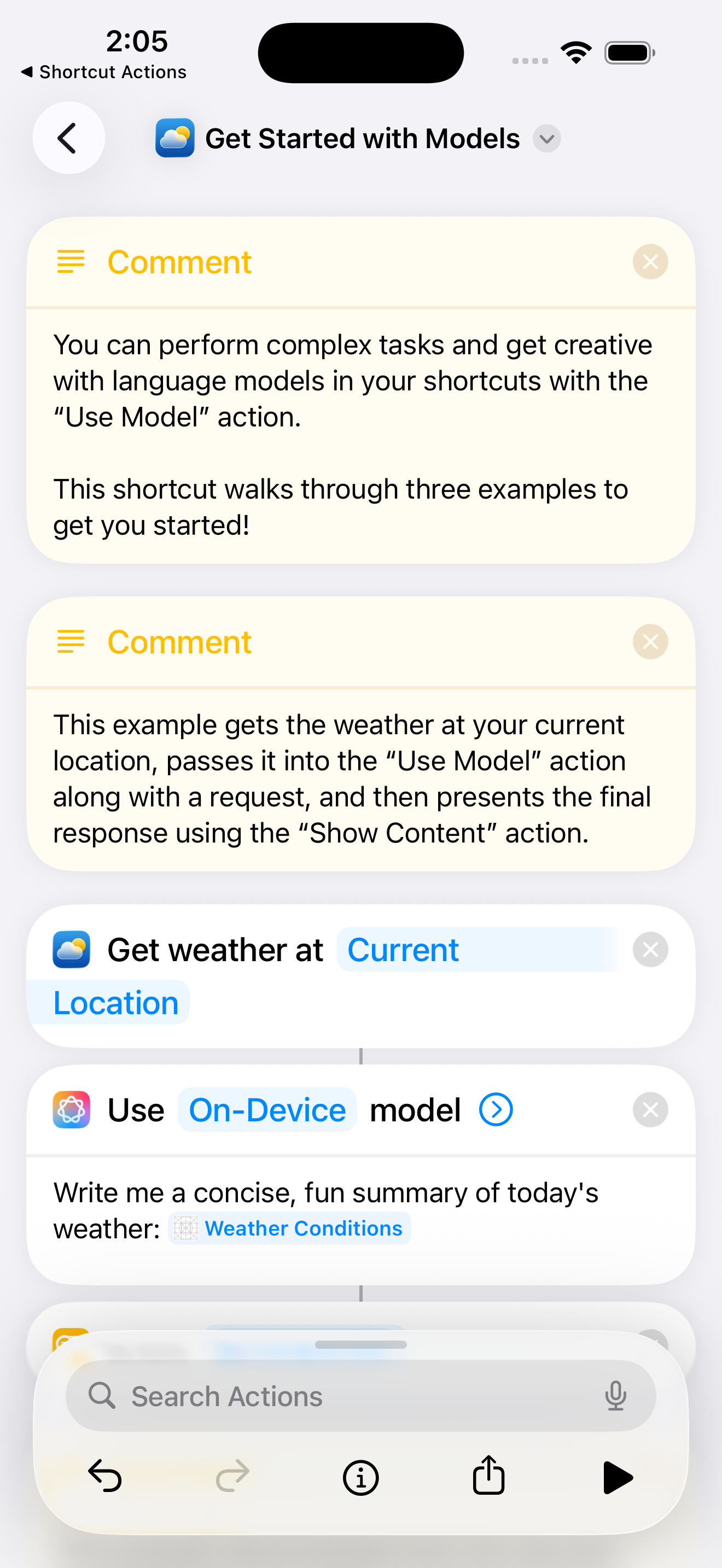Tap the Comment action's text lines icon
Image resolution: width=722 pixels, height=1568 pixels.
(69, 261)
